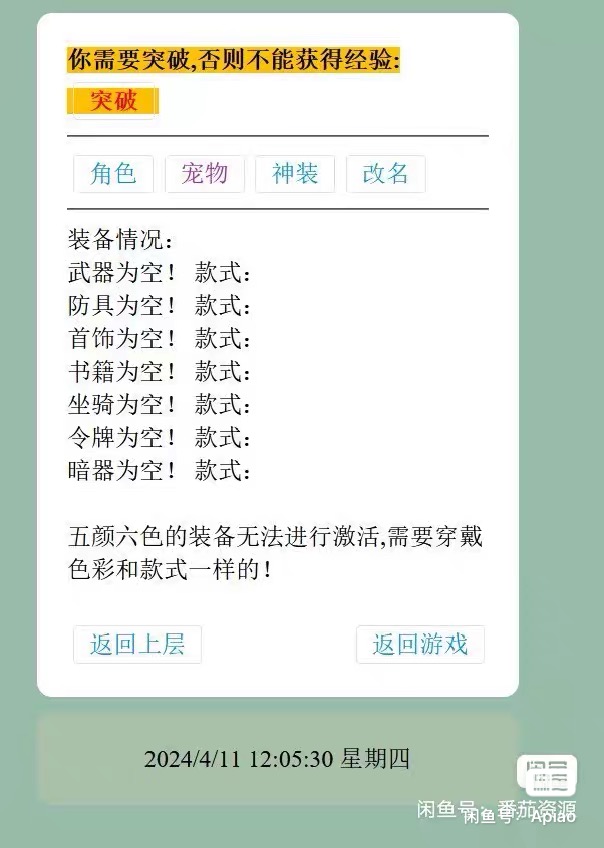Switch to the 宠物 page
Viewport: 604px width, 848px height.
coord(204,174)
